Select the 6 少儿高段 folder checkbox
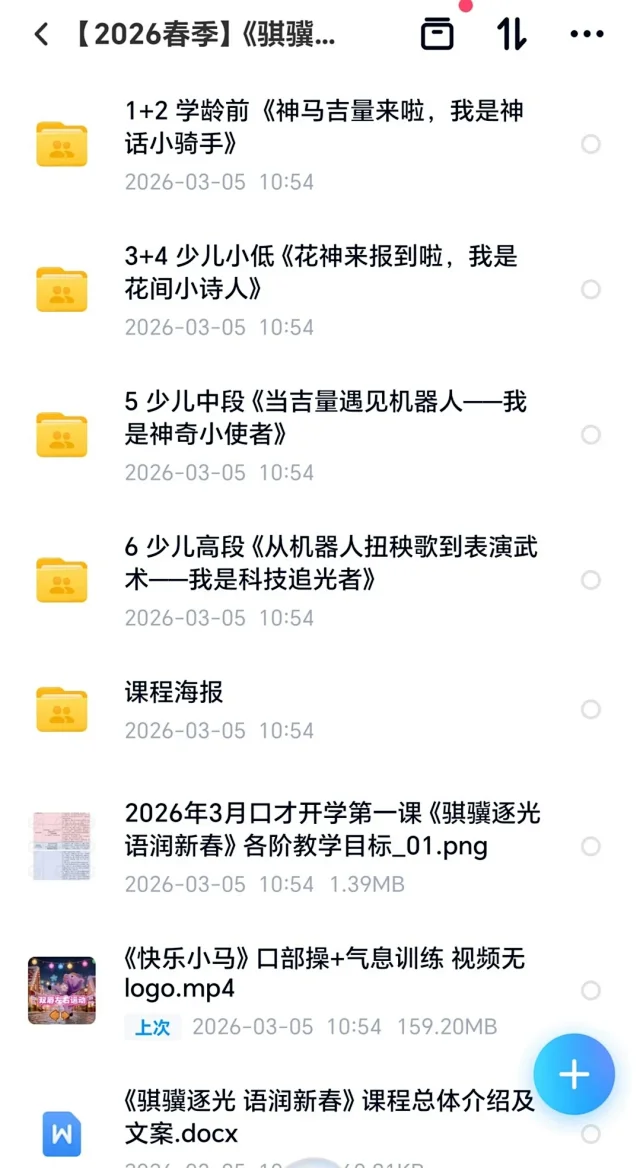Image resolution: width=640 pixels, height=1168 pixels. 591,580
